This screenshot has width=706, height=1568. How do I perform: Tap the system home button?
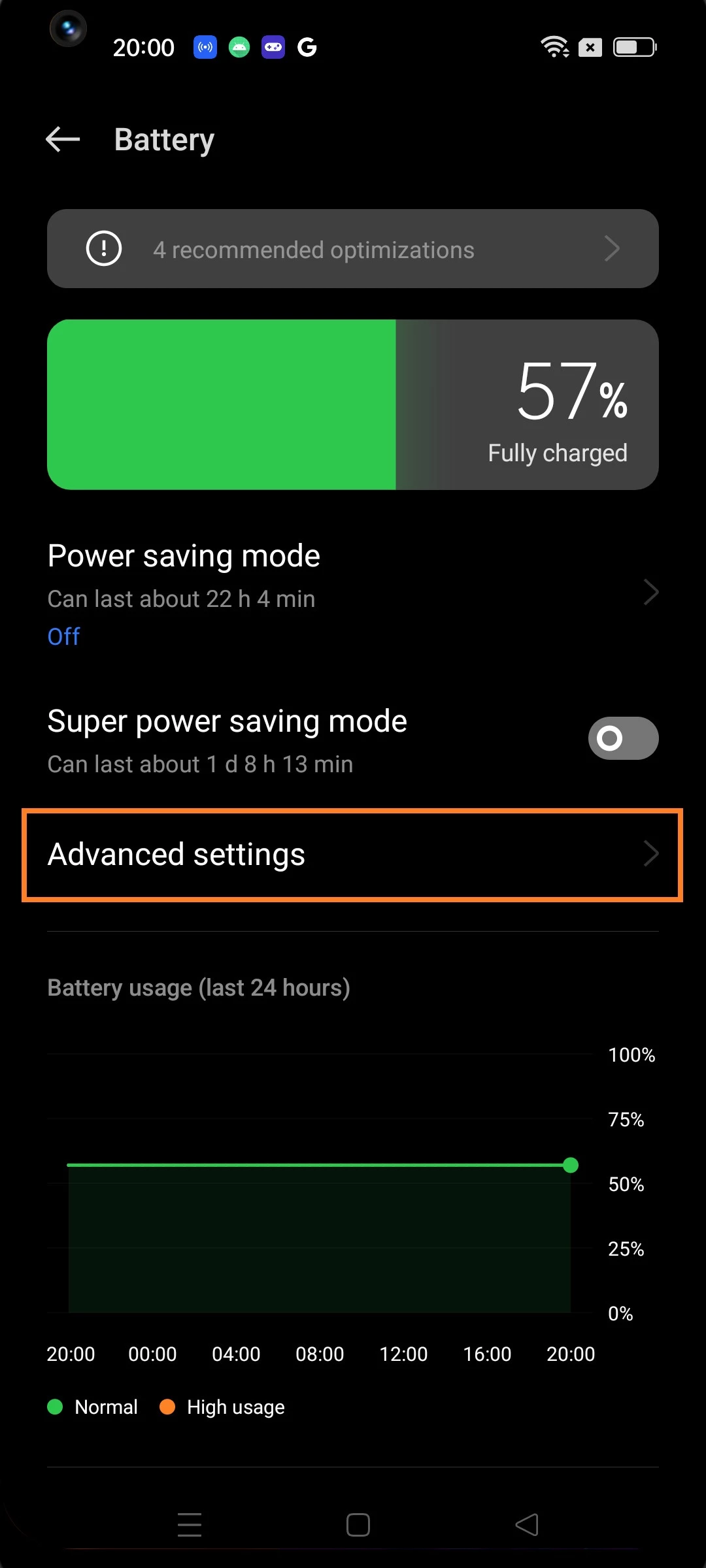[x=358, y=1525]
